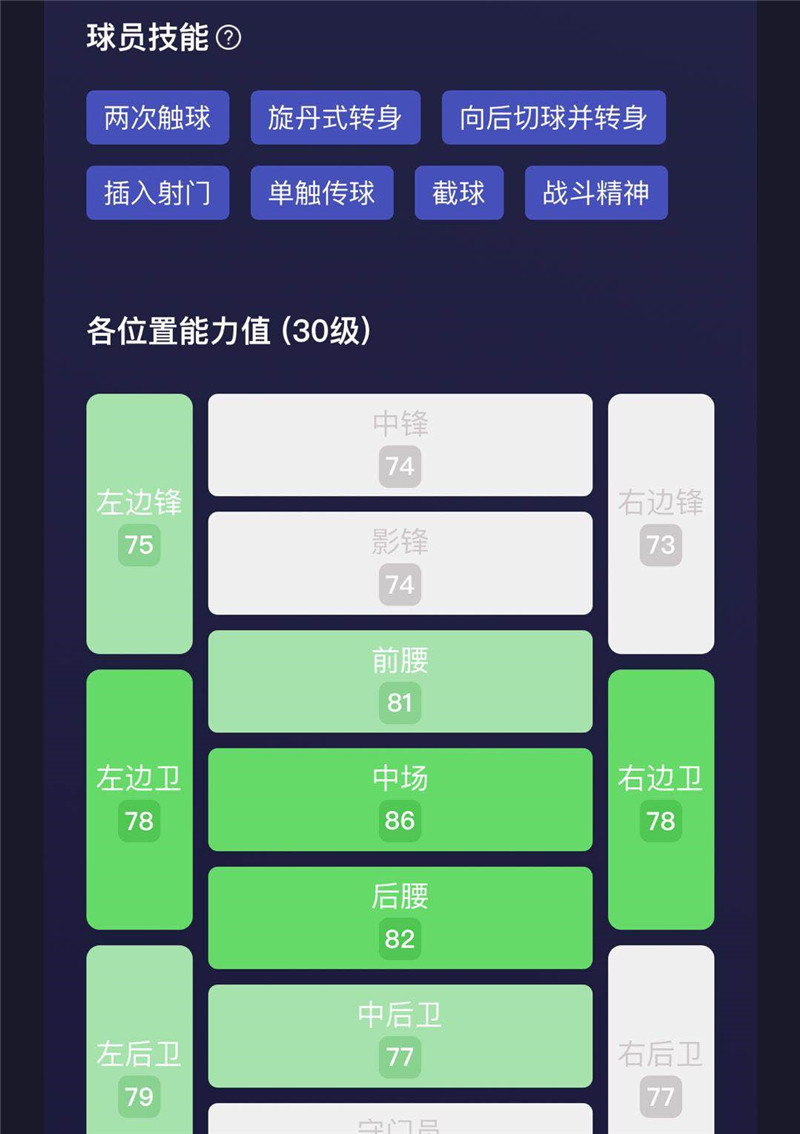Open the 旋丹式转身 skill chip
Screen dimensions: 800x1134
[335, 118]
